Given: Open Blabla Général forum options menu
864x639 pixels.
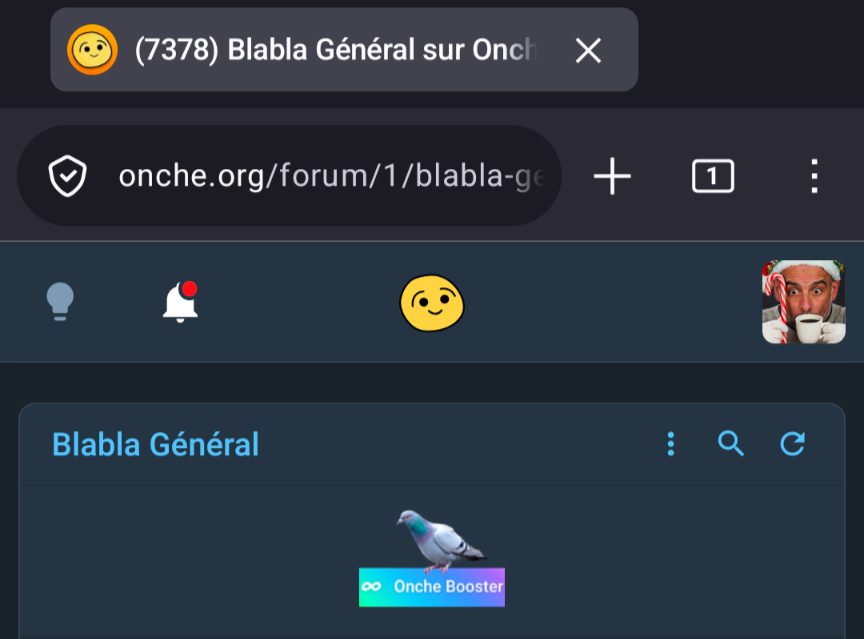Looking at the screenshot, I should (x=671, y=443).
